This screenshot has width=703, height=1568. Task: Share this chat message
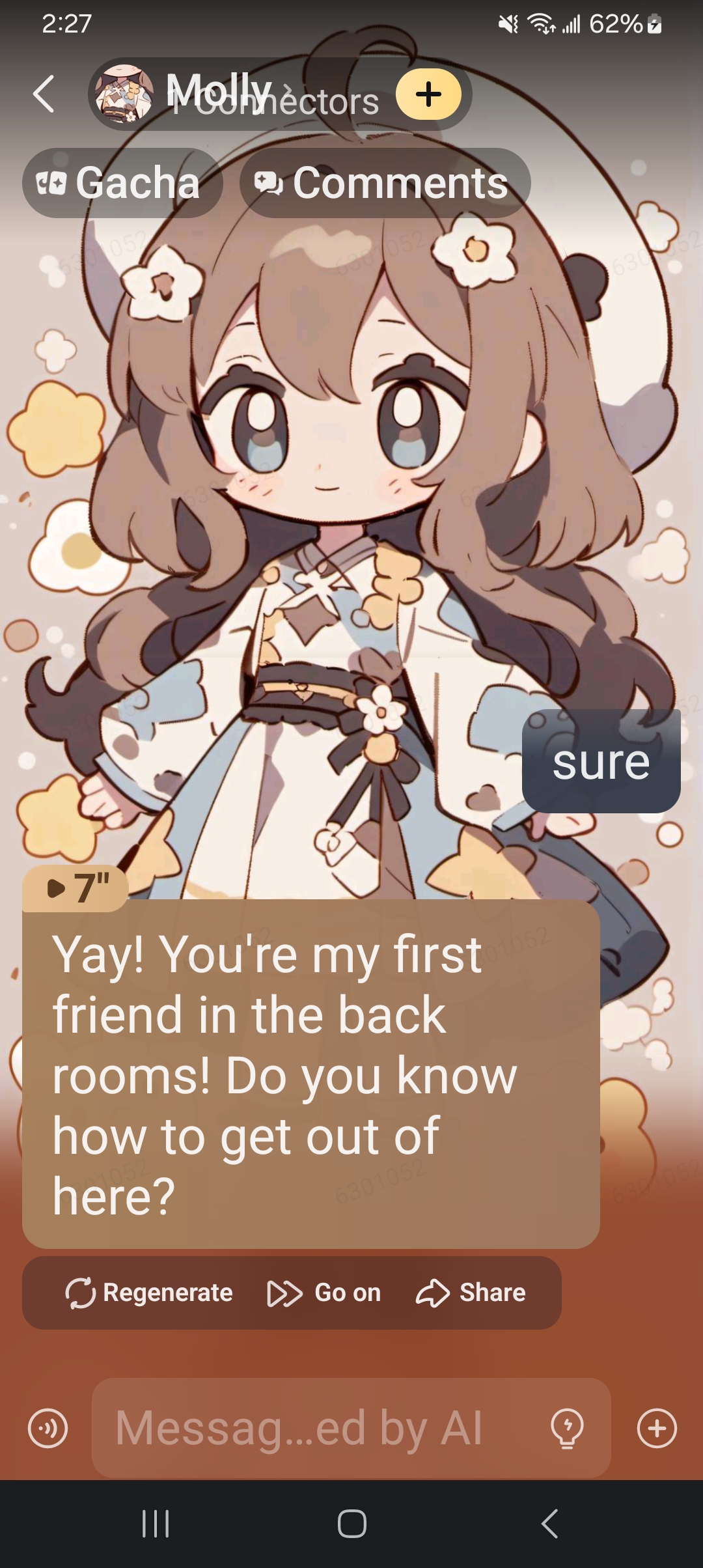pyautogui.click(x=471, y=1293)
